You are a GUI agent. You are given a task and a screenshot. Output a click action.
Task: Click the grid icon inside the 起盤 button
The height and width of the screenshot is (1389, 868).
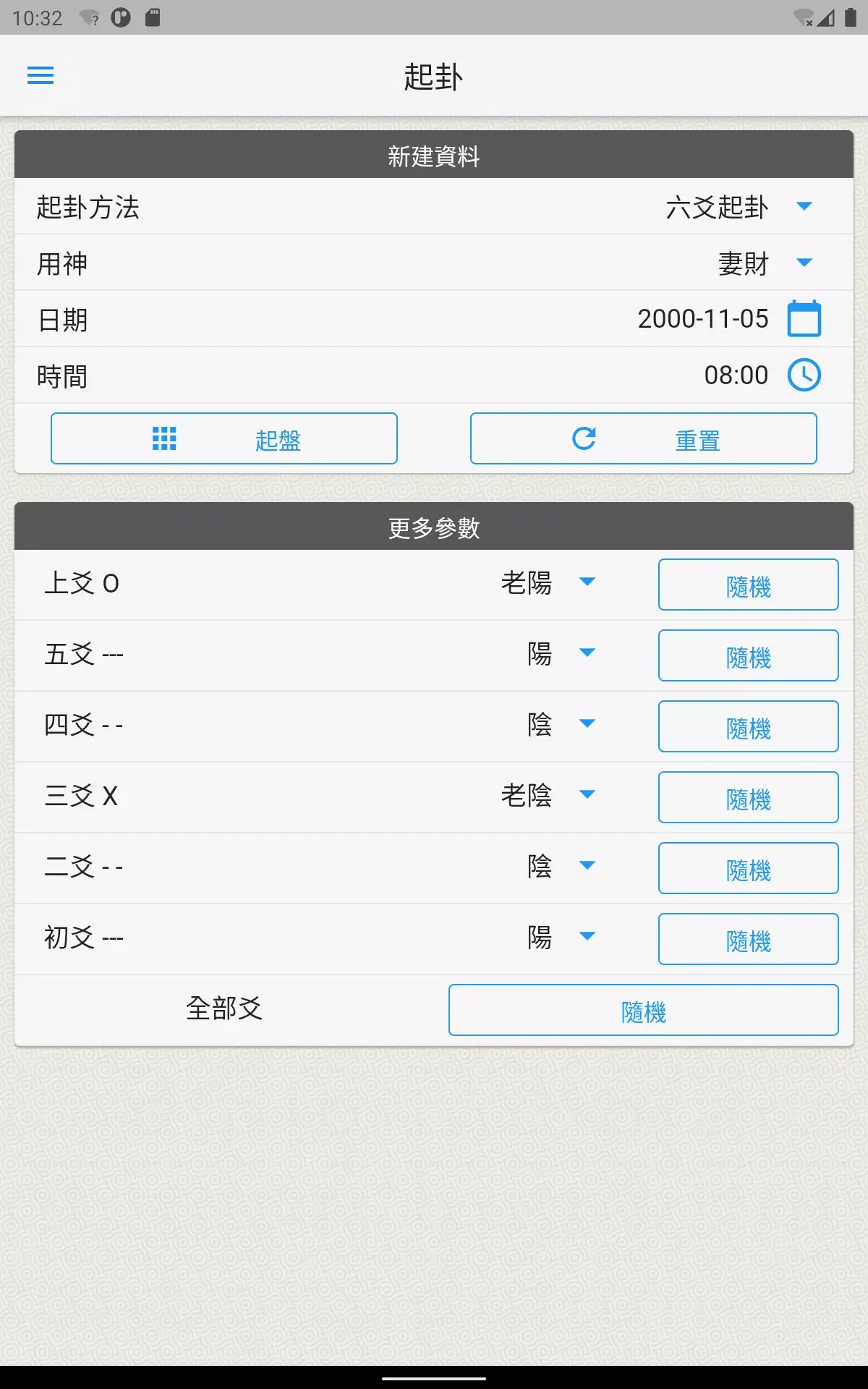point(165,438)
